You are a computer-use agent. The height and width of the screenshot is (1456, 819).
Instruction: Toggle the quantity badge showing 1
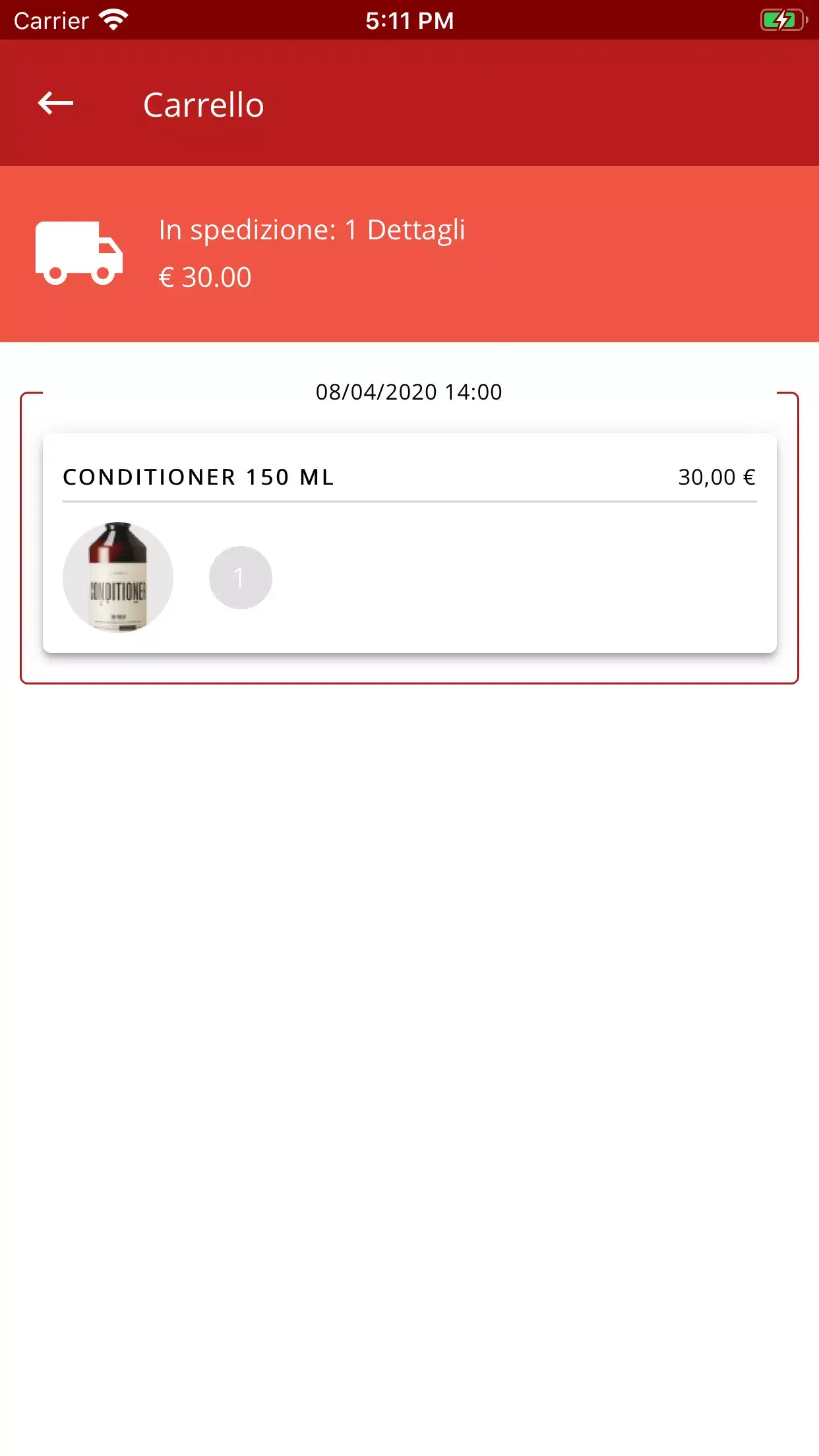[x=240, y=577]
